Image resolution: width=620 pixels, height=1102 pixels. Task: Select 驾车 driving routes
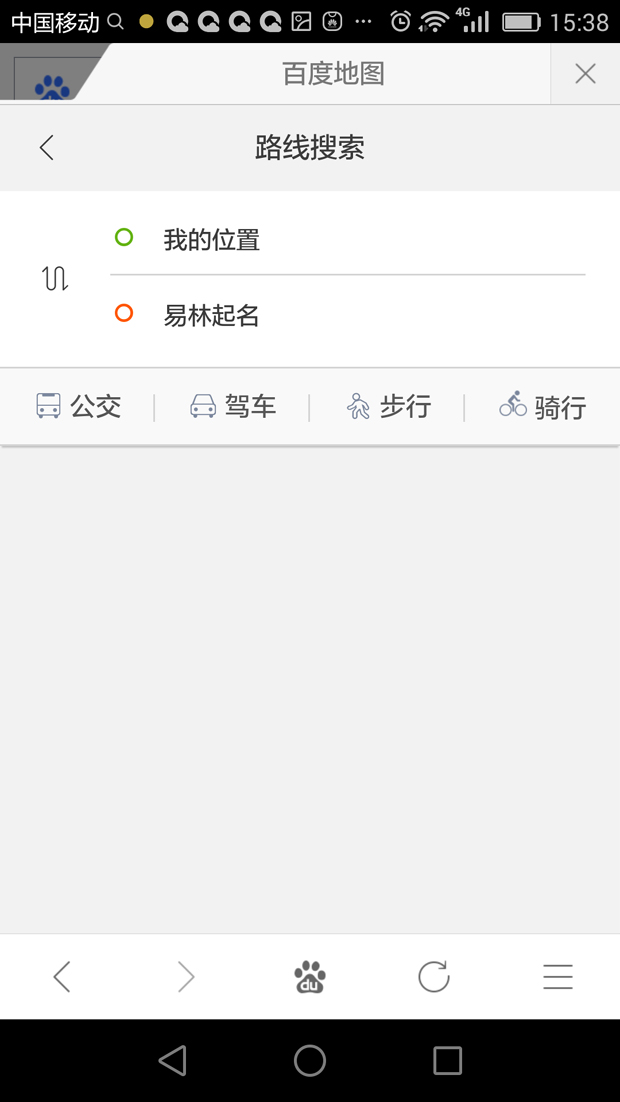click(x=232, y=406)
